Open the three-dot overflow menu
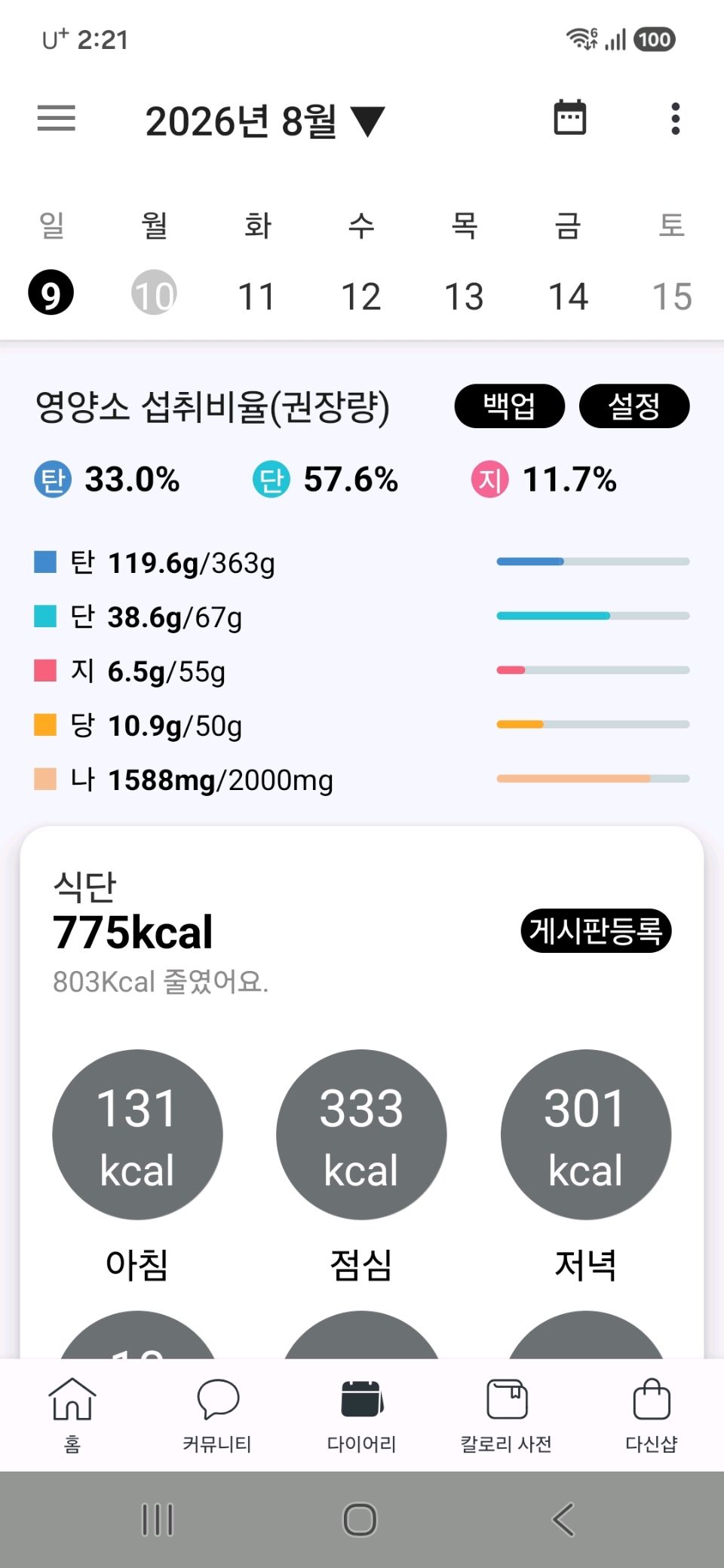724x1568 pixels. pyautogui.click(x=676, y=118)
